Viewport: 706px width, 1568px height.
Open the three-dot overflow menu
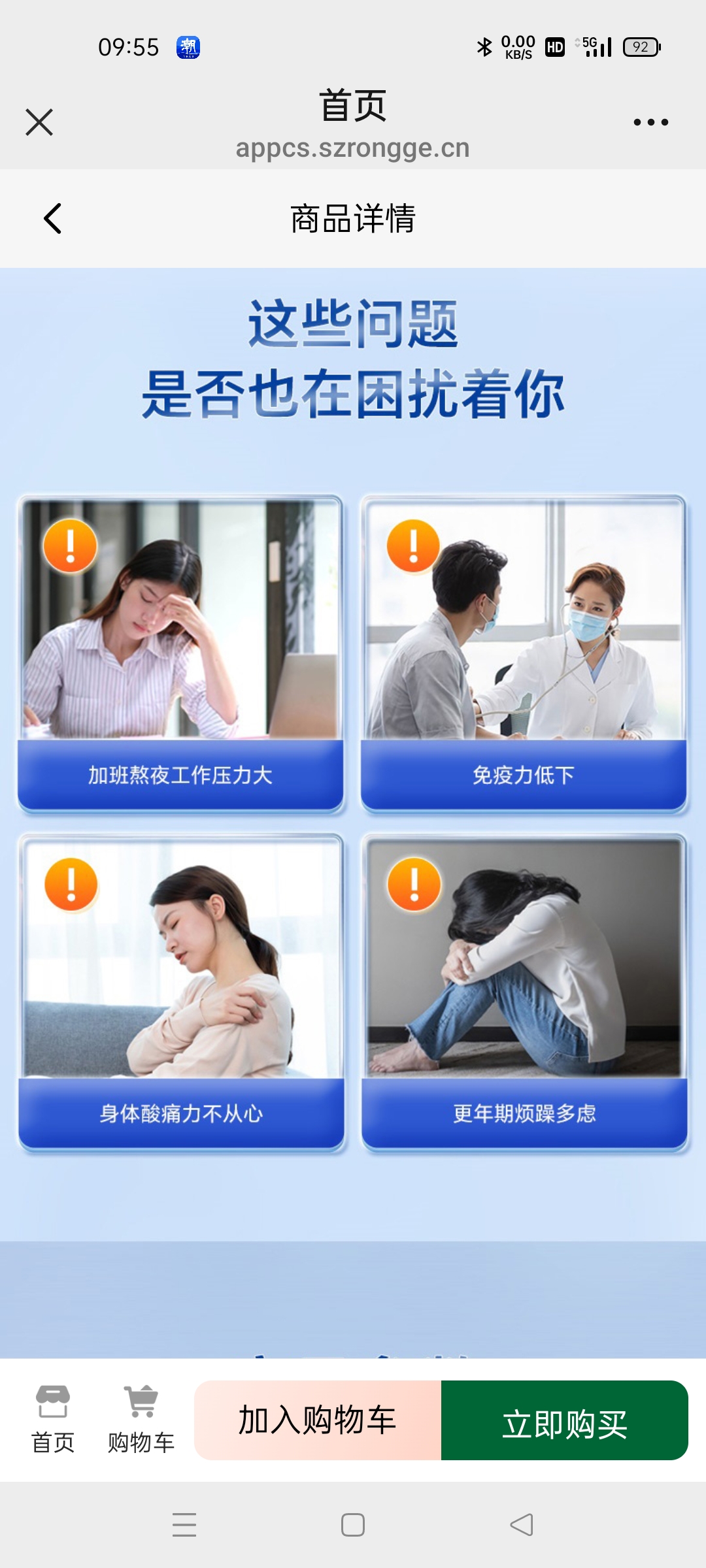(650, 122)
